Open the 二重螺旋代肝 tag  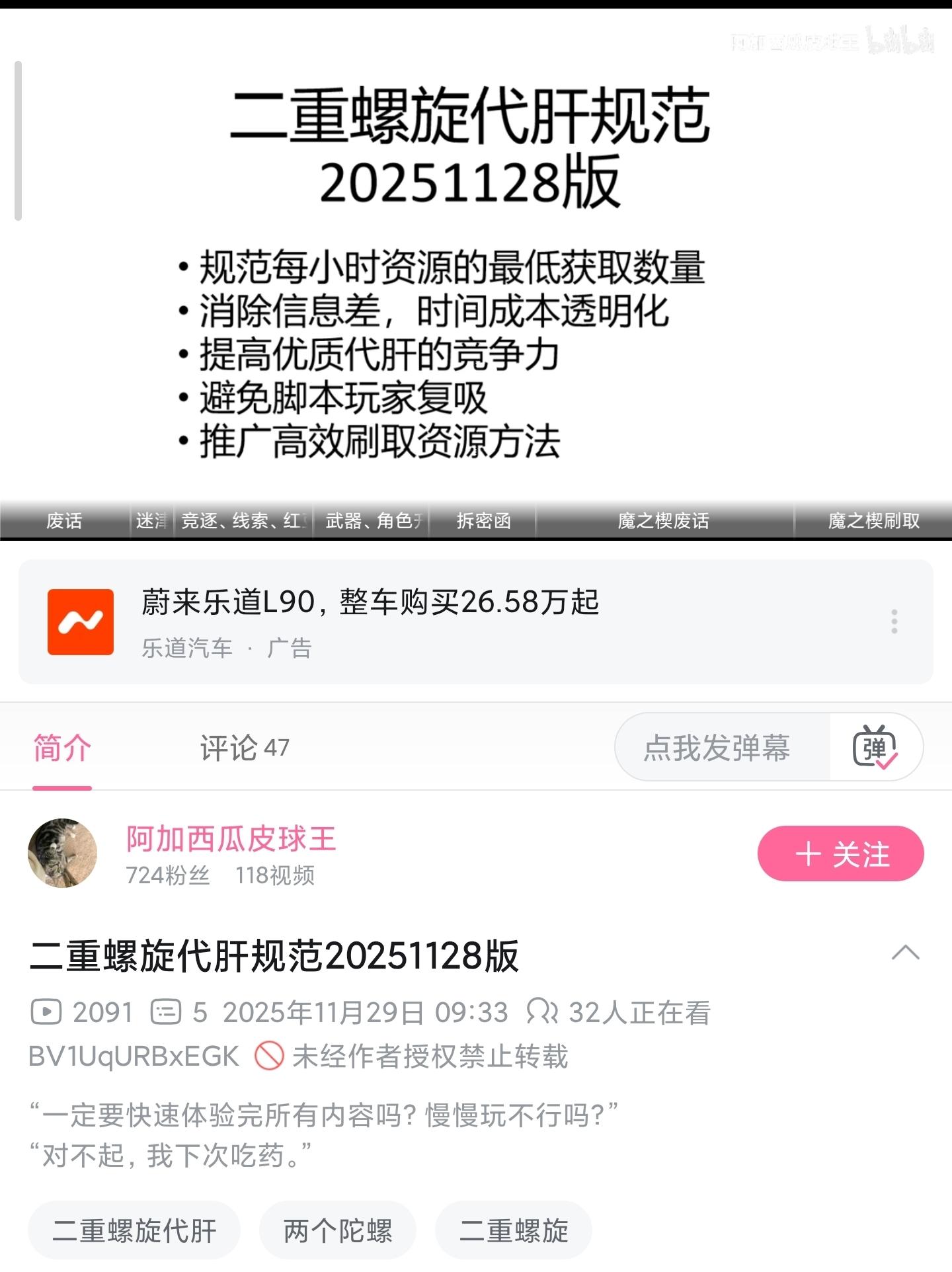point(134,1231)
